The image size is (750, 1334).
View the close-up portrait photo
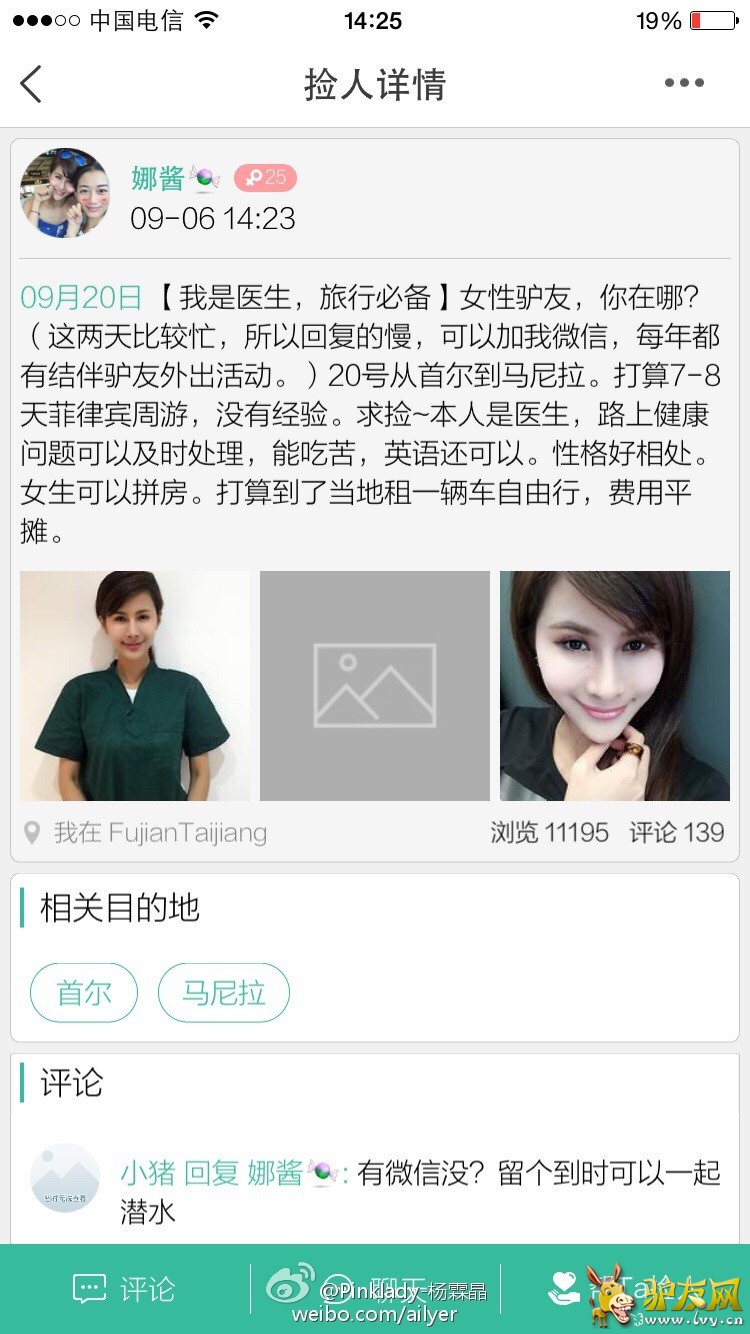(x=615, y=686)
